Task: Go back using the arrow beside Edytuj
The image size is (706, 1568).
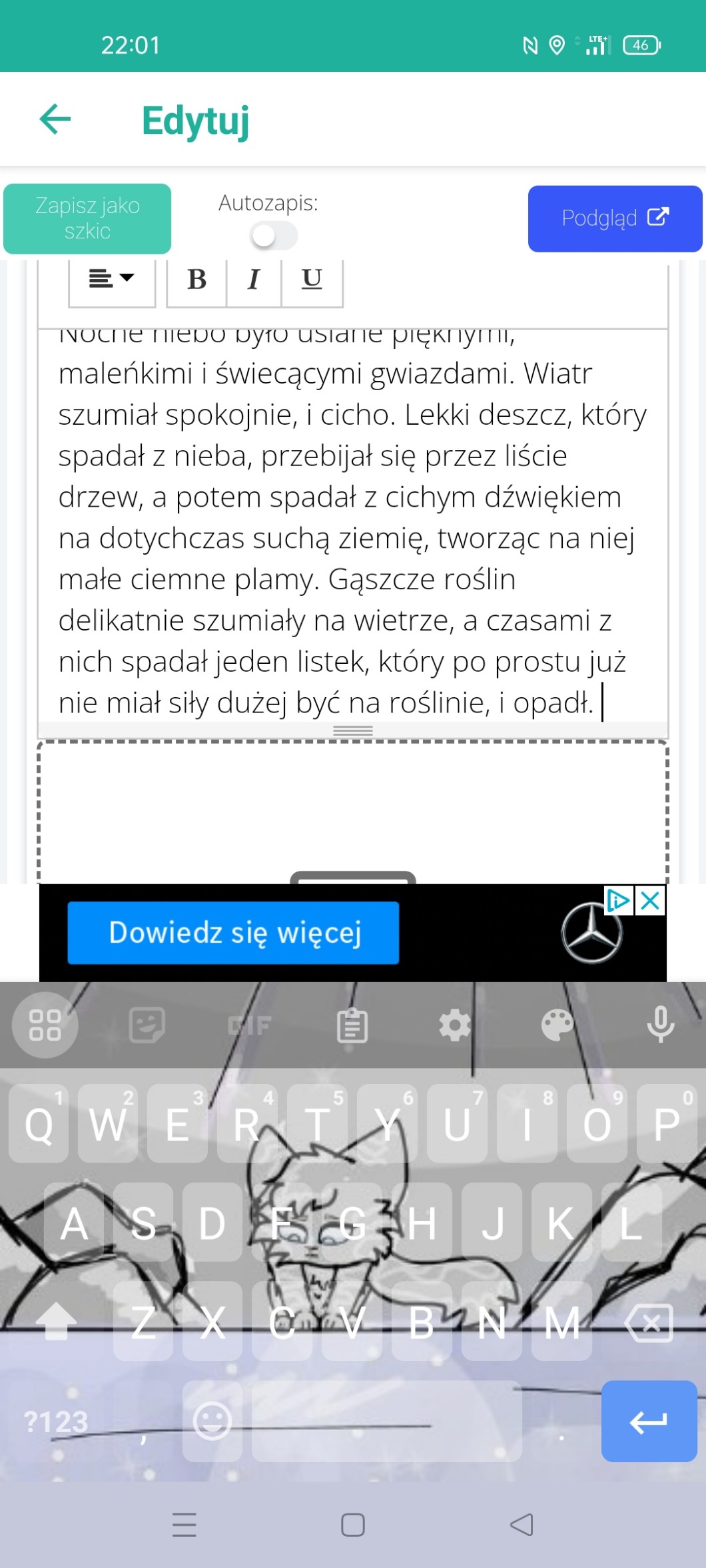Action: [x=55, y=120]
